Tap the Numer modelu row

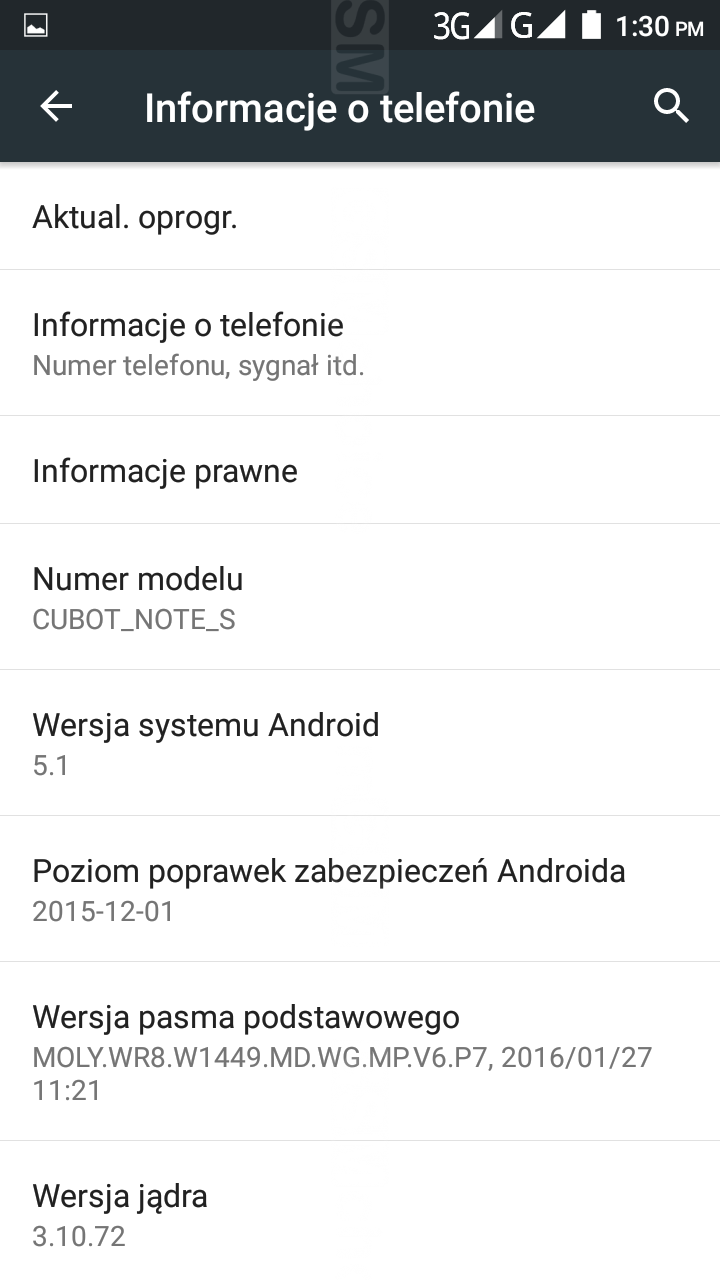coord(360,597)
